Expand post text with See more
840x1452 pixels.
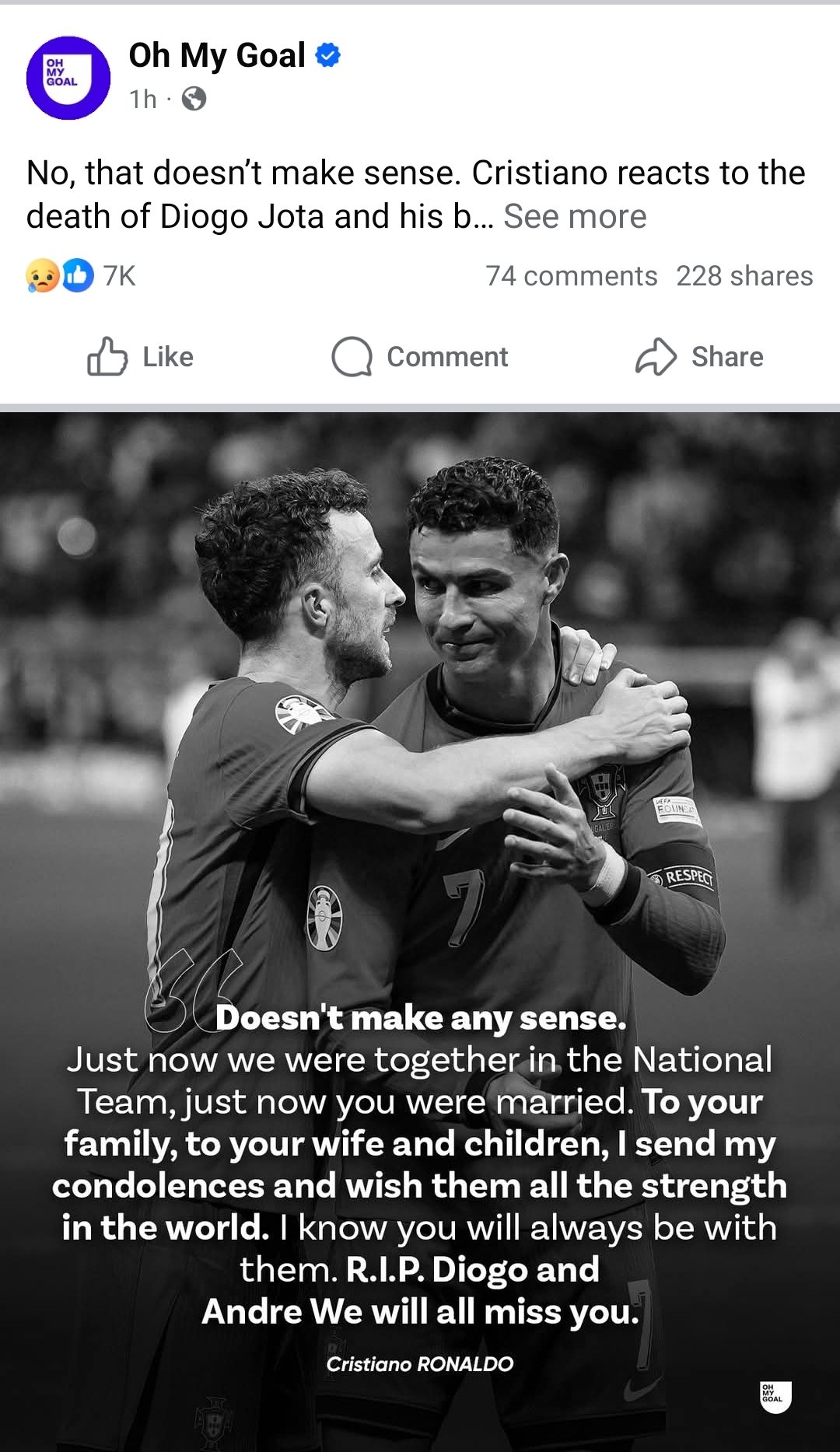click(574, 217)
